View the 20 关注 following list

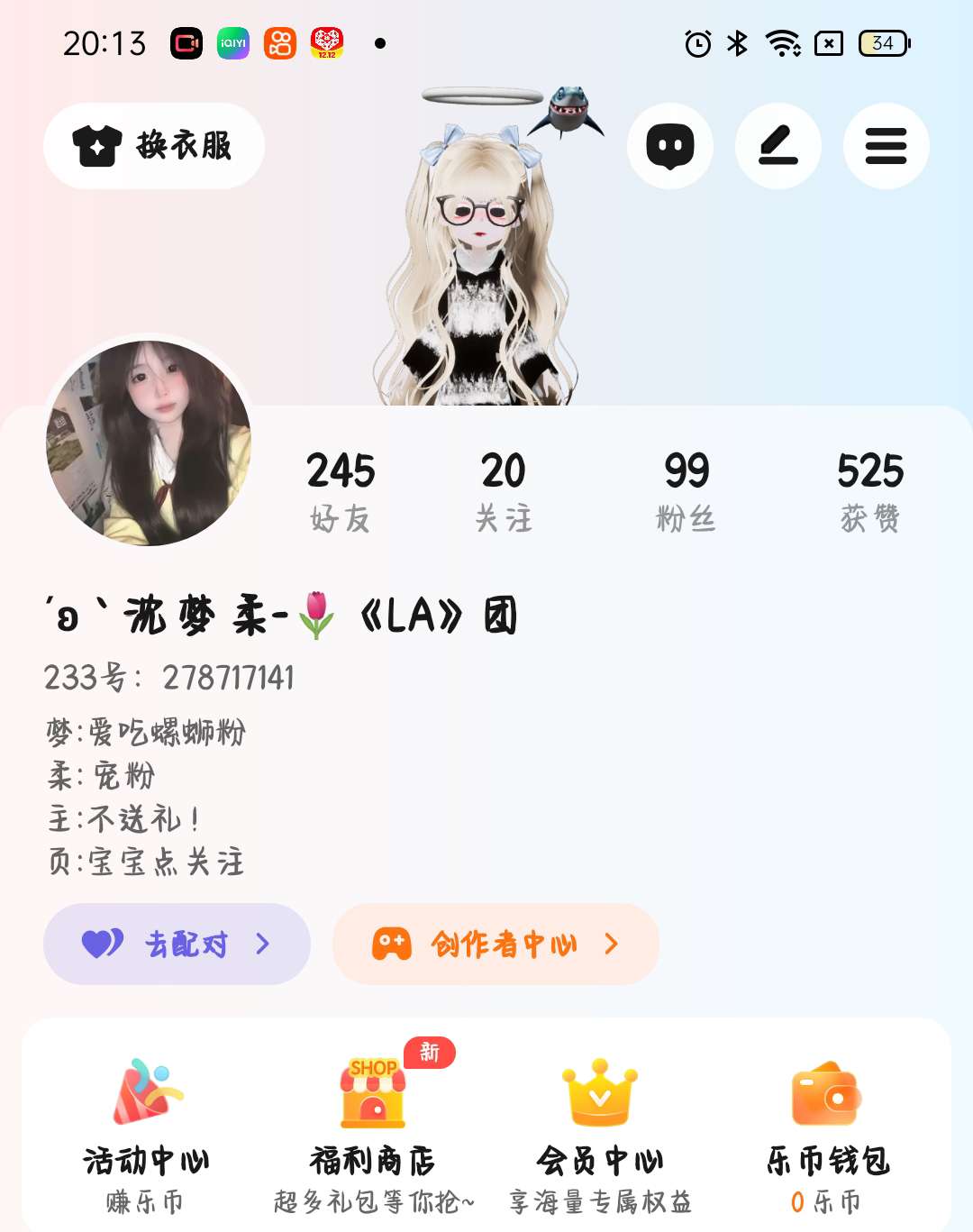(x=503, y=491)
